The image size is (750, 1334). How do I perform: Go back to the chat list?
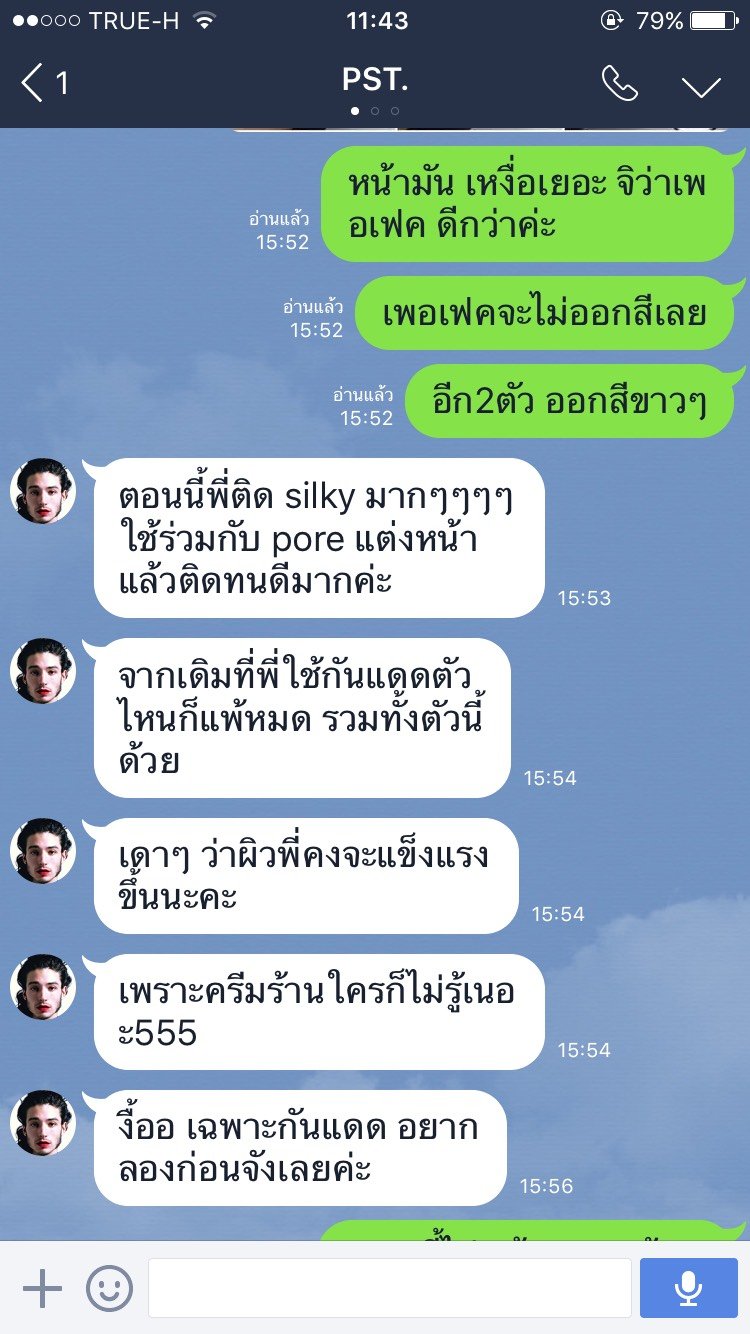[x=44, y=83]
